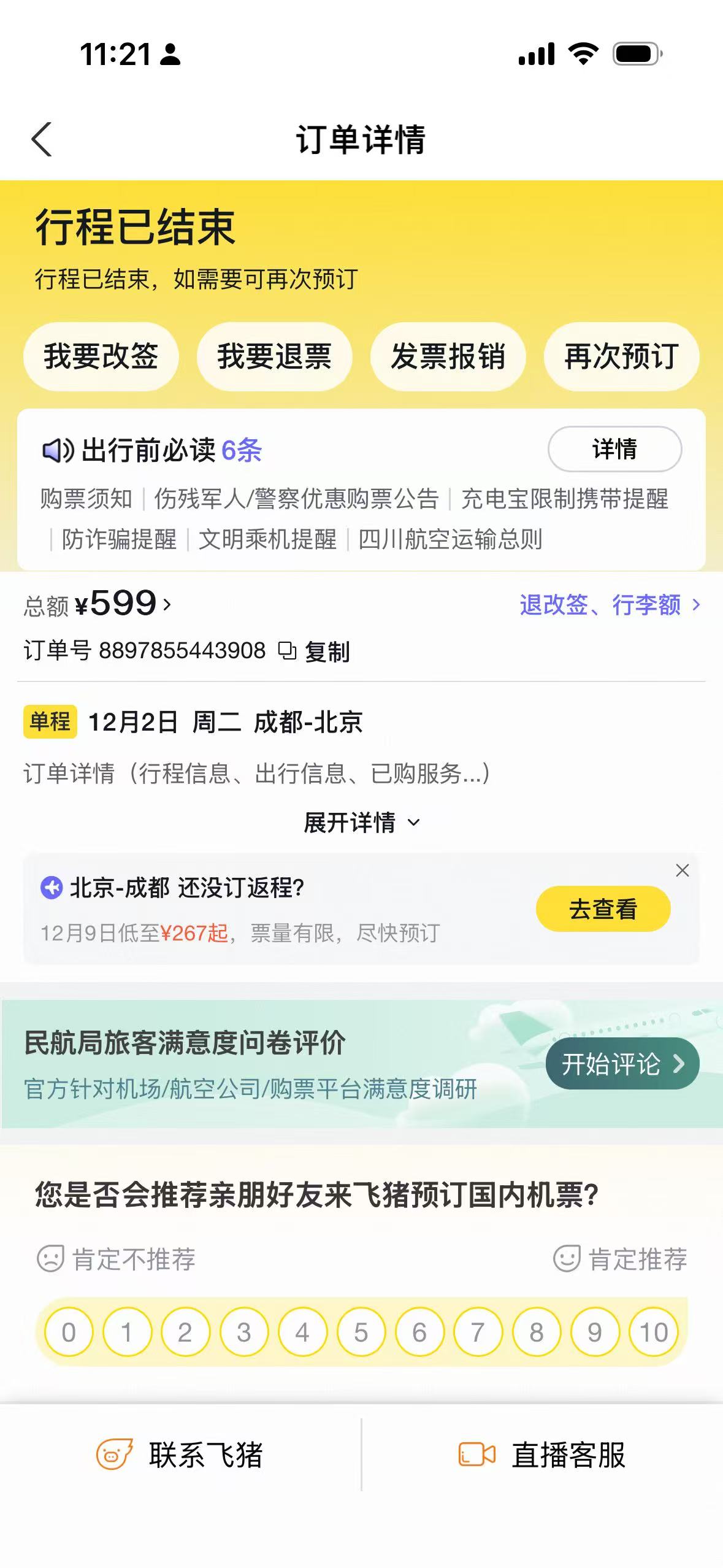Expand 展开详情 for trip information
This screenshot has width=723, height=1568.
click(x=361, y=823)
